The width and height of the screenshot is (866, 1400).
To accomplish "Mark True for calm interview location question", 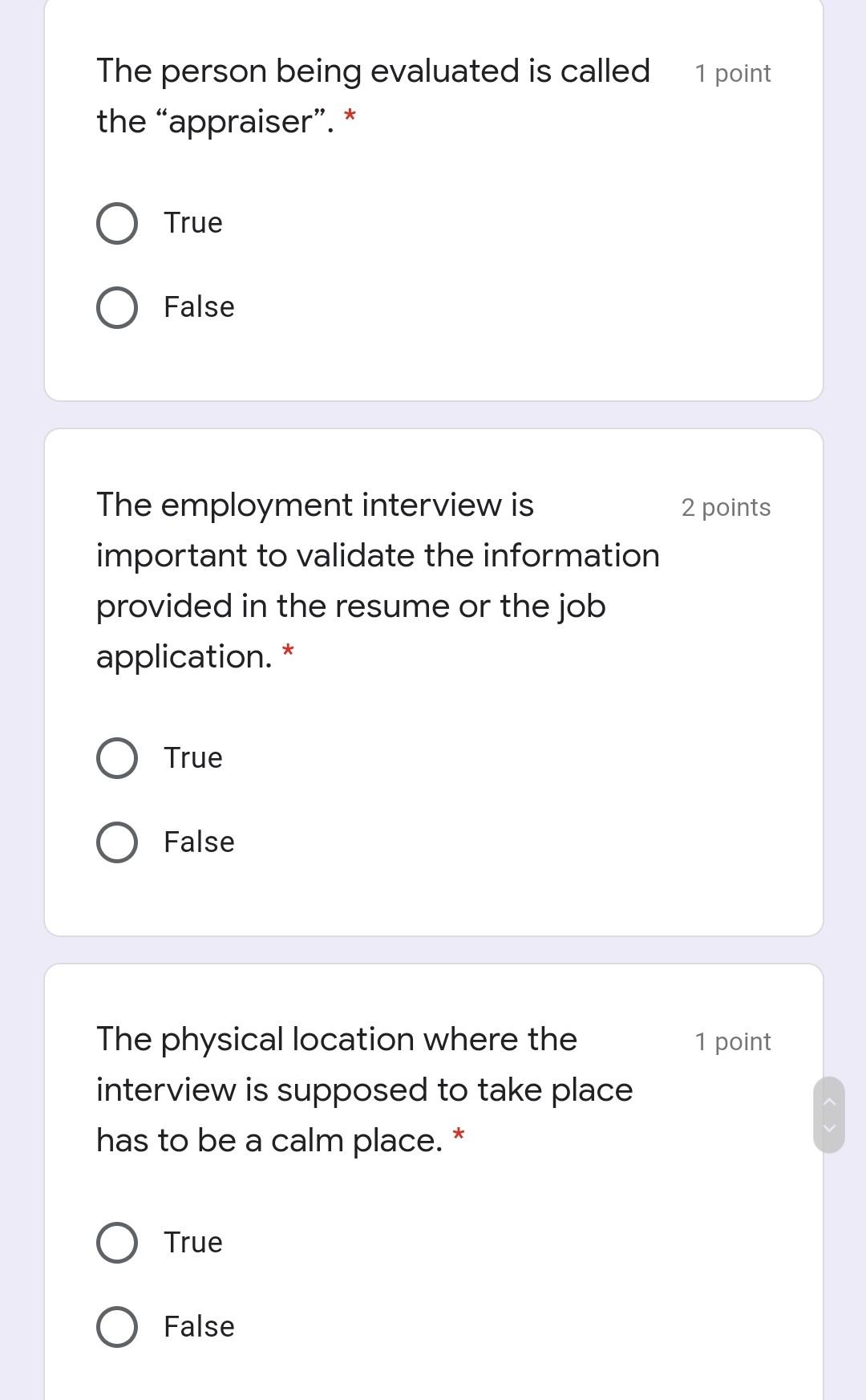I will pyautogui.click(x=117, y=1243).
